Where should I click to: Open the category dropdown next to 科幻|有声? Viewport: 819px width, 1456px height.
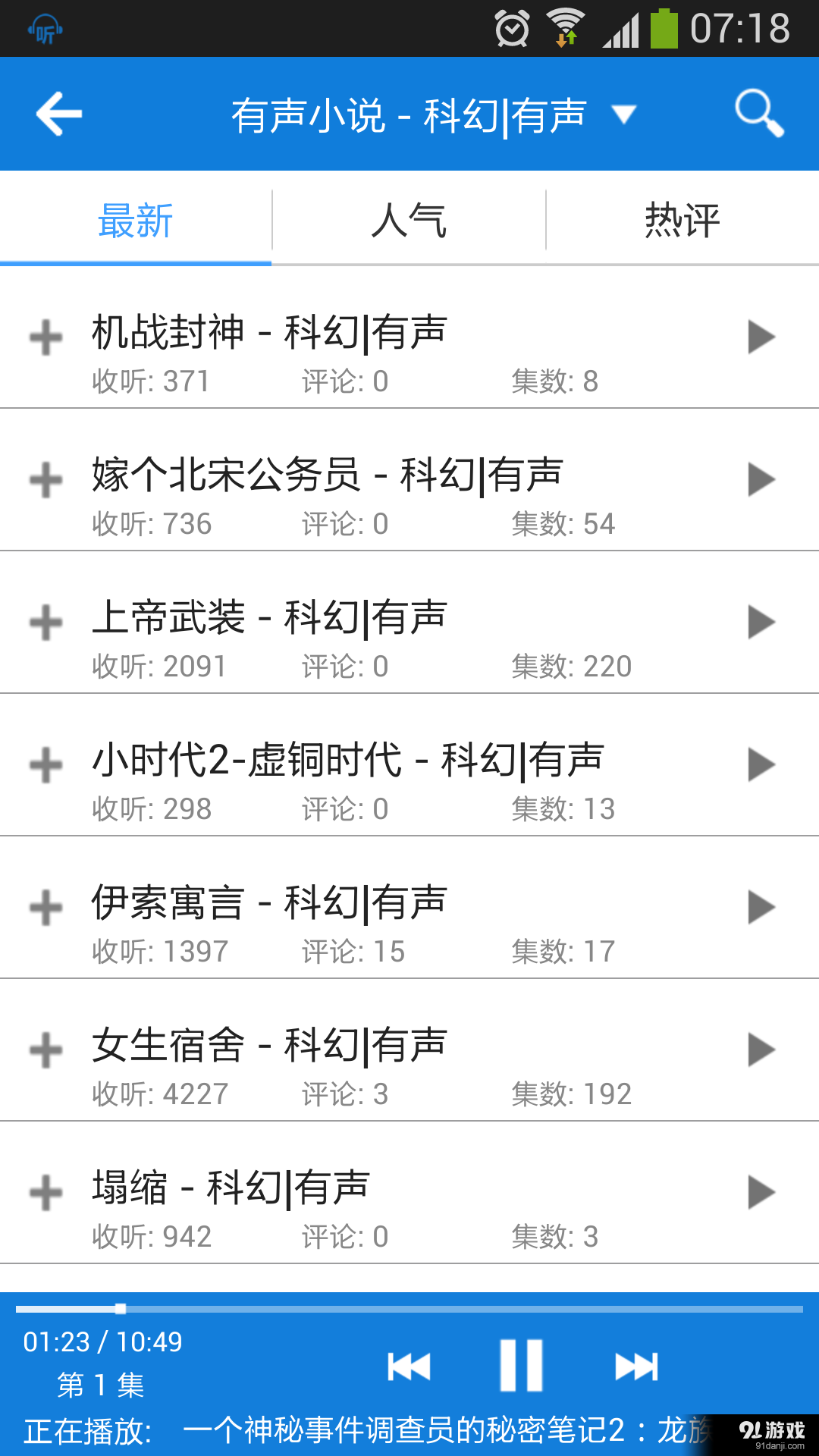coord(623,114)
